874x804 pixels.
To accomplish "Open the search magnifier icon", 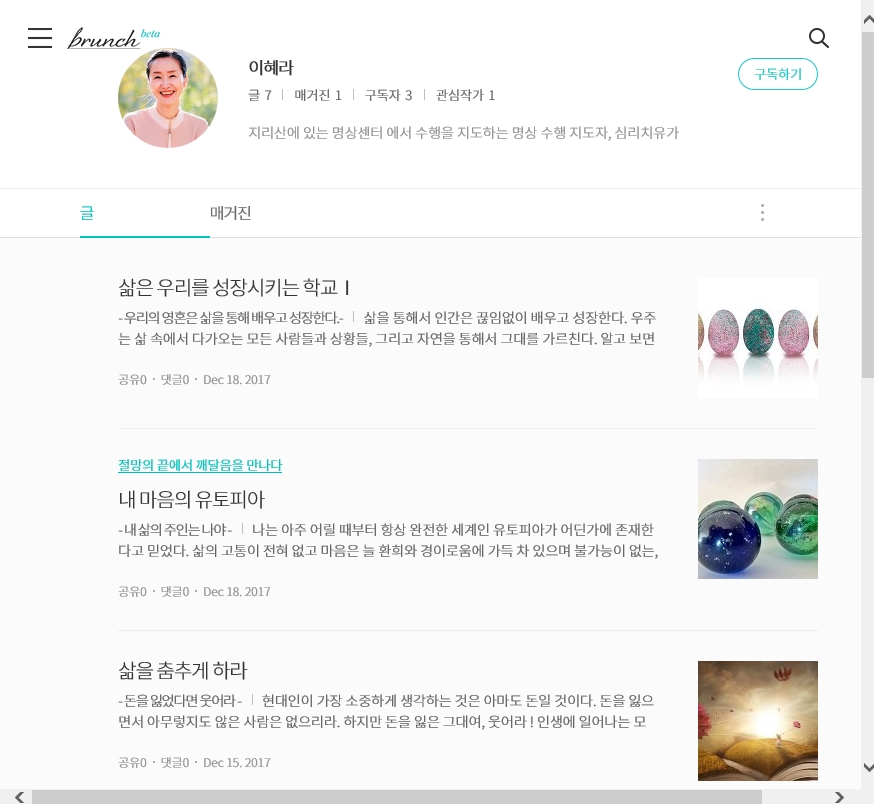I will [818, 38].
